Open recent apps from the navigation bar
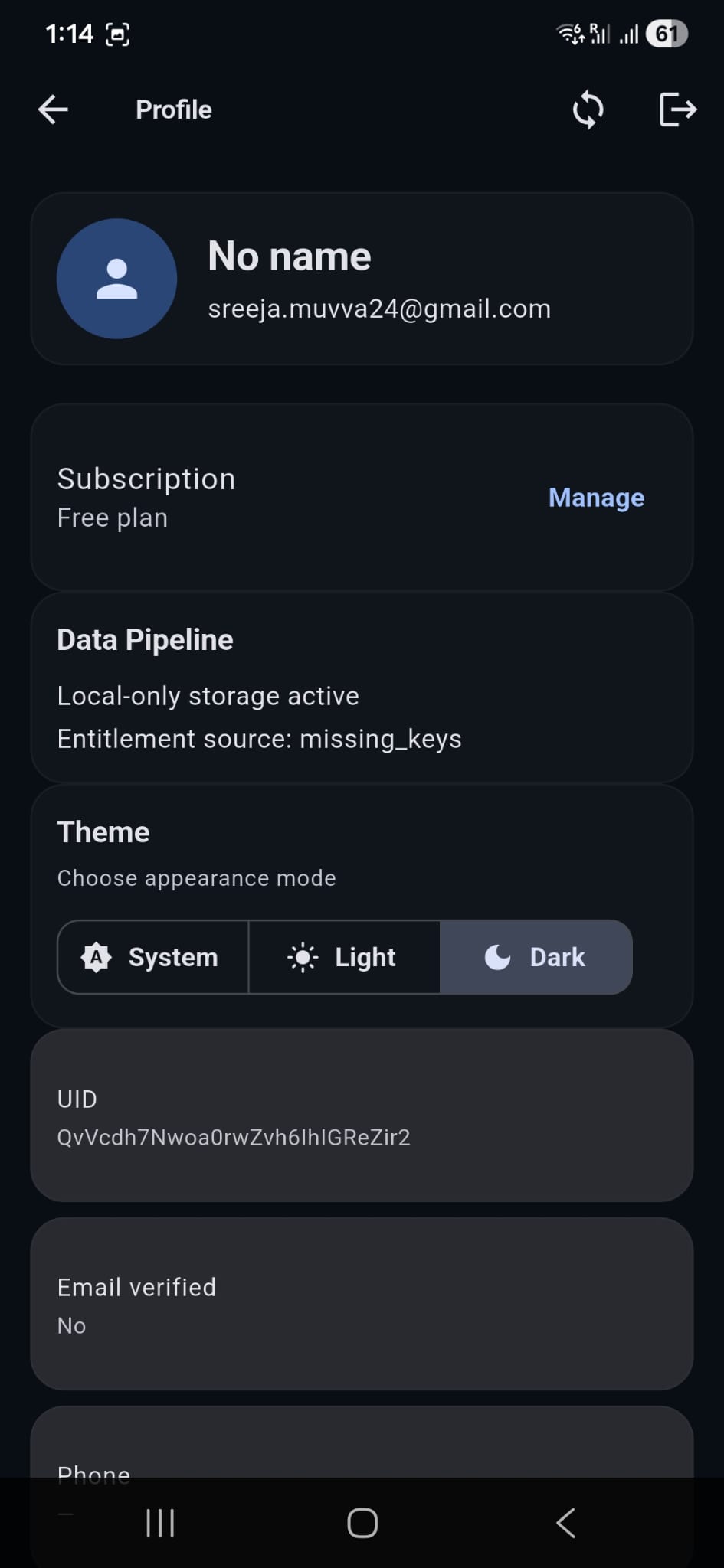The height and width of the screenshot is (1568, 724). click(x=160, y=1523)
